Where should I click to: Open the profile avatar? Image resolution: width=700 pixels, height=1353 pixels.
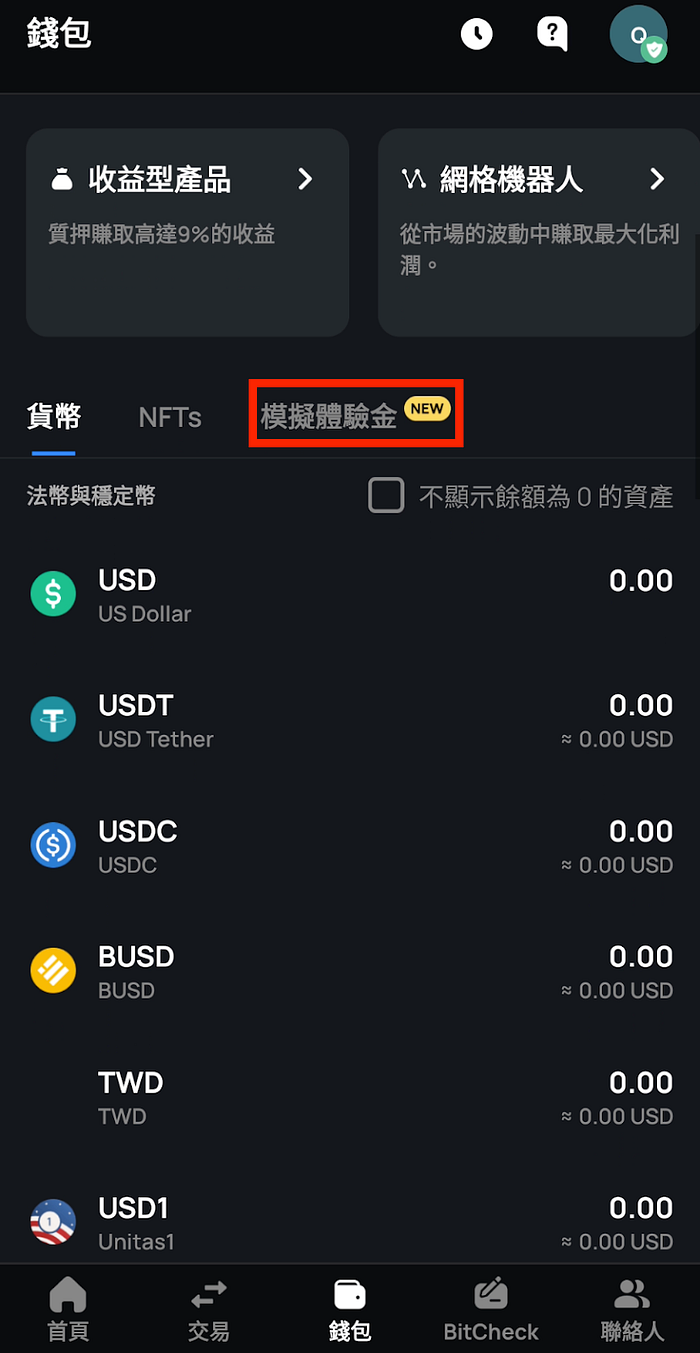coord(638,34)
